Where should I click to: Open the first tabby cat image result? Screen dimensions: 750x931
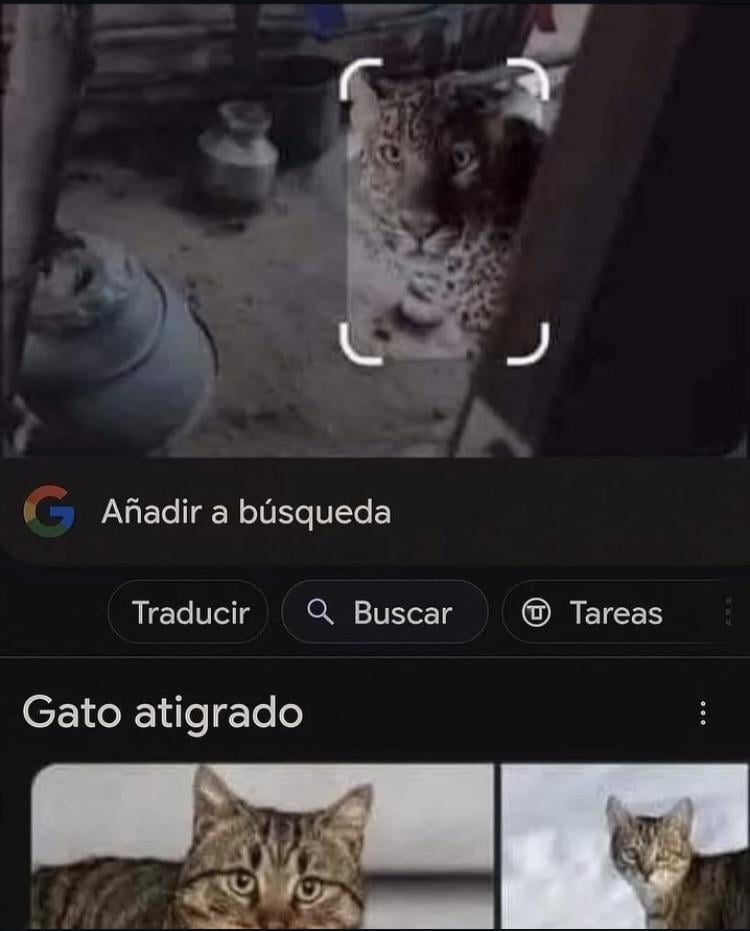[x=262, y=848]
